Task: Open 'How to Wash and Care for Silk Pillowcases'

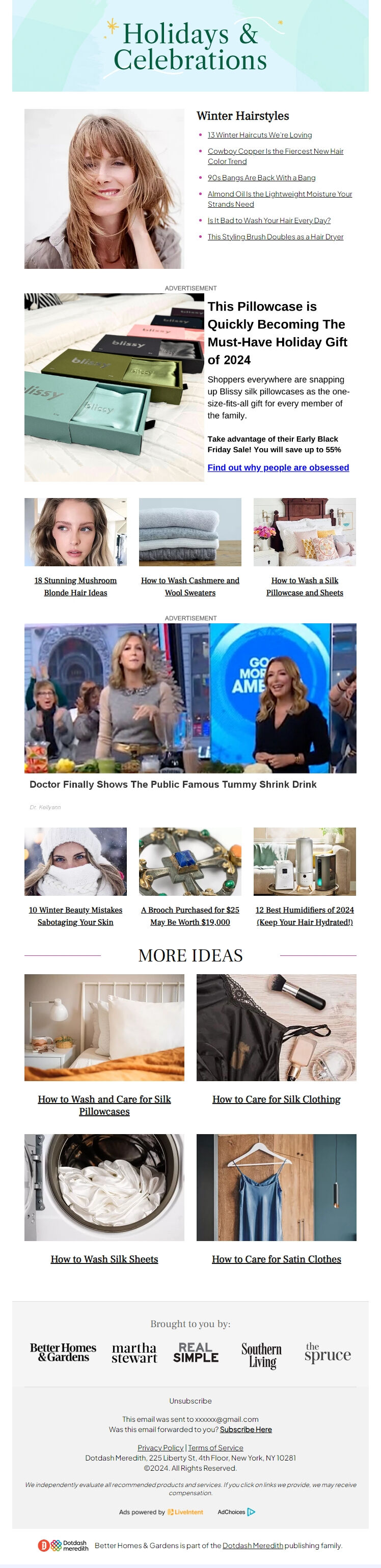Action: click(x=104, y=1105)
